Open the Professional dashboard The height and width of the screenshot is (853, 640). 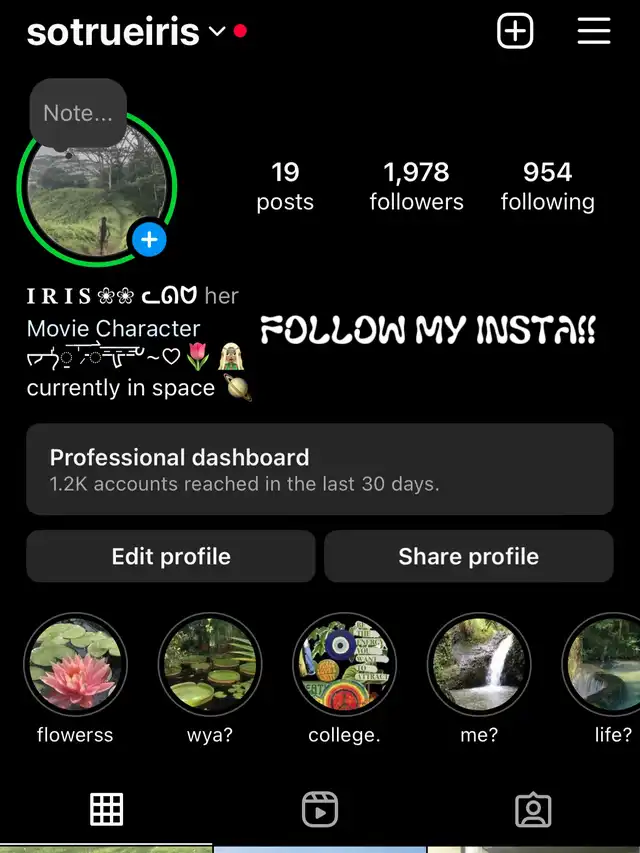319,469
